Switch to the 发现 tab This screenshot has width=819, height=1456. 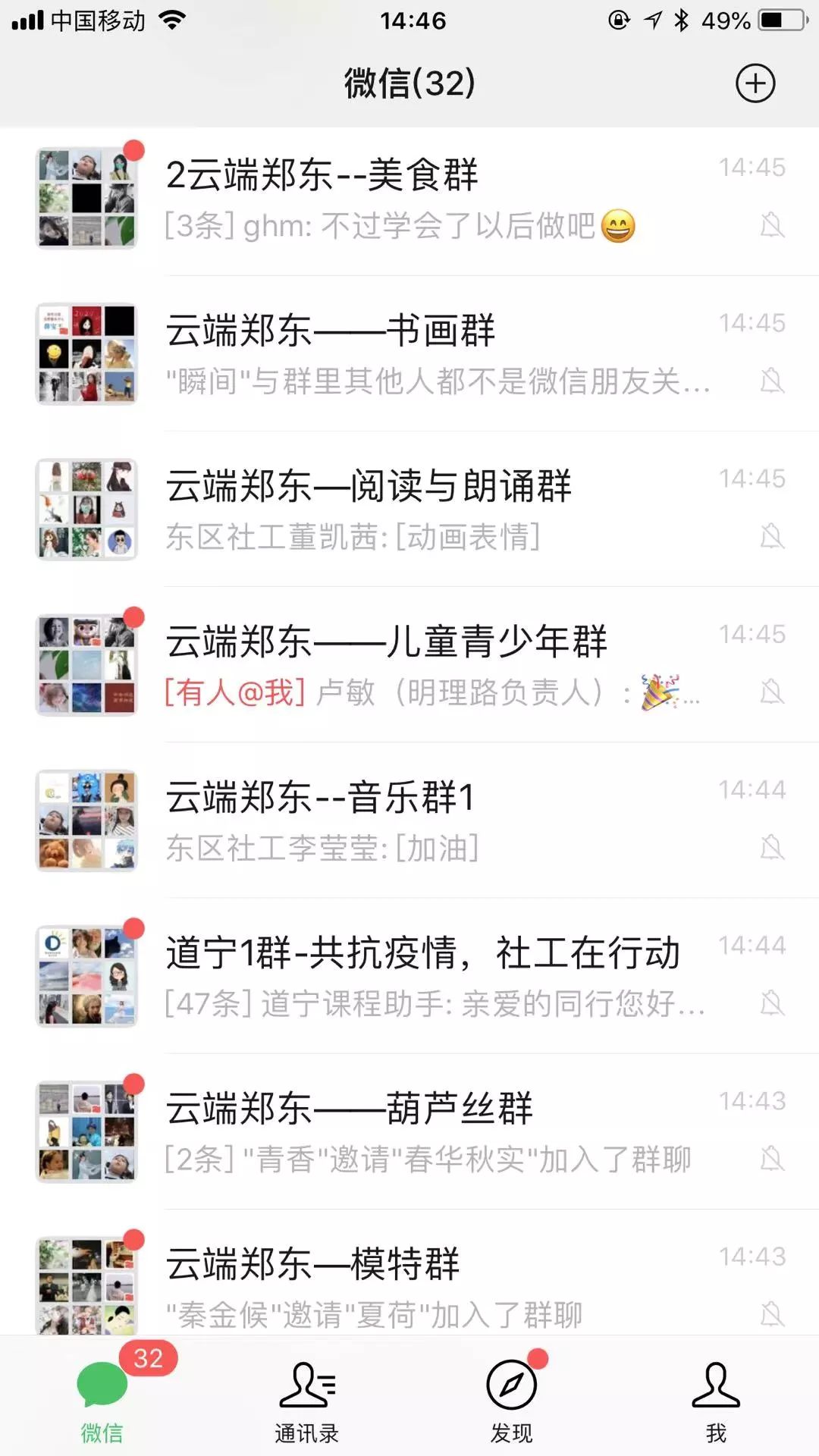click(x=511, y=1401)
